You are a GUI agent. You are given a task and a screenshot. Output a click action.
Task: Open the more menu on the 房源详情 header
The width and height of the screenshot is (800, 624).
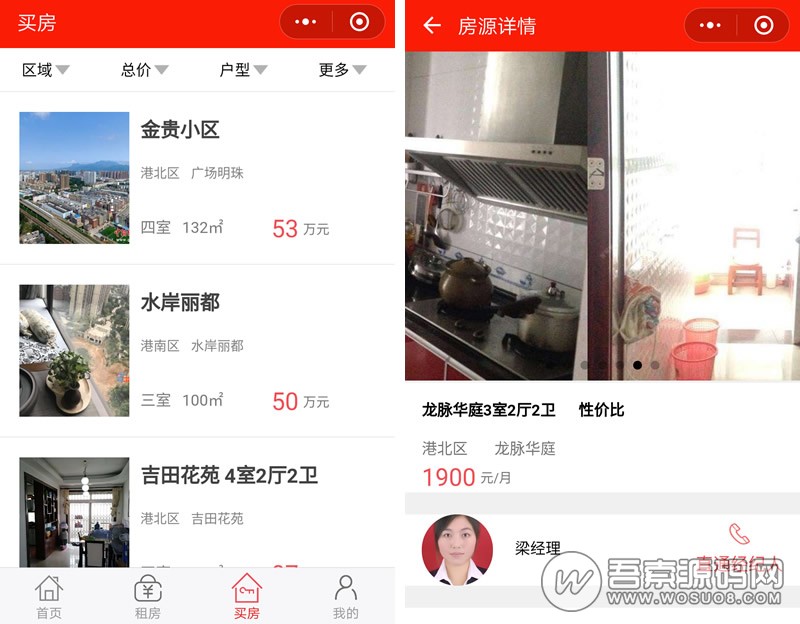coord(711,26)
